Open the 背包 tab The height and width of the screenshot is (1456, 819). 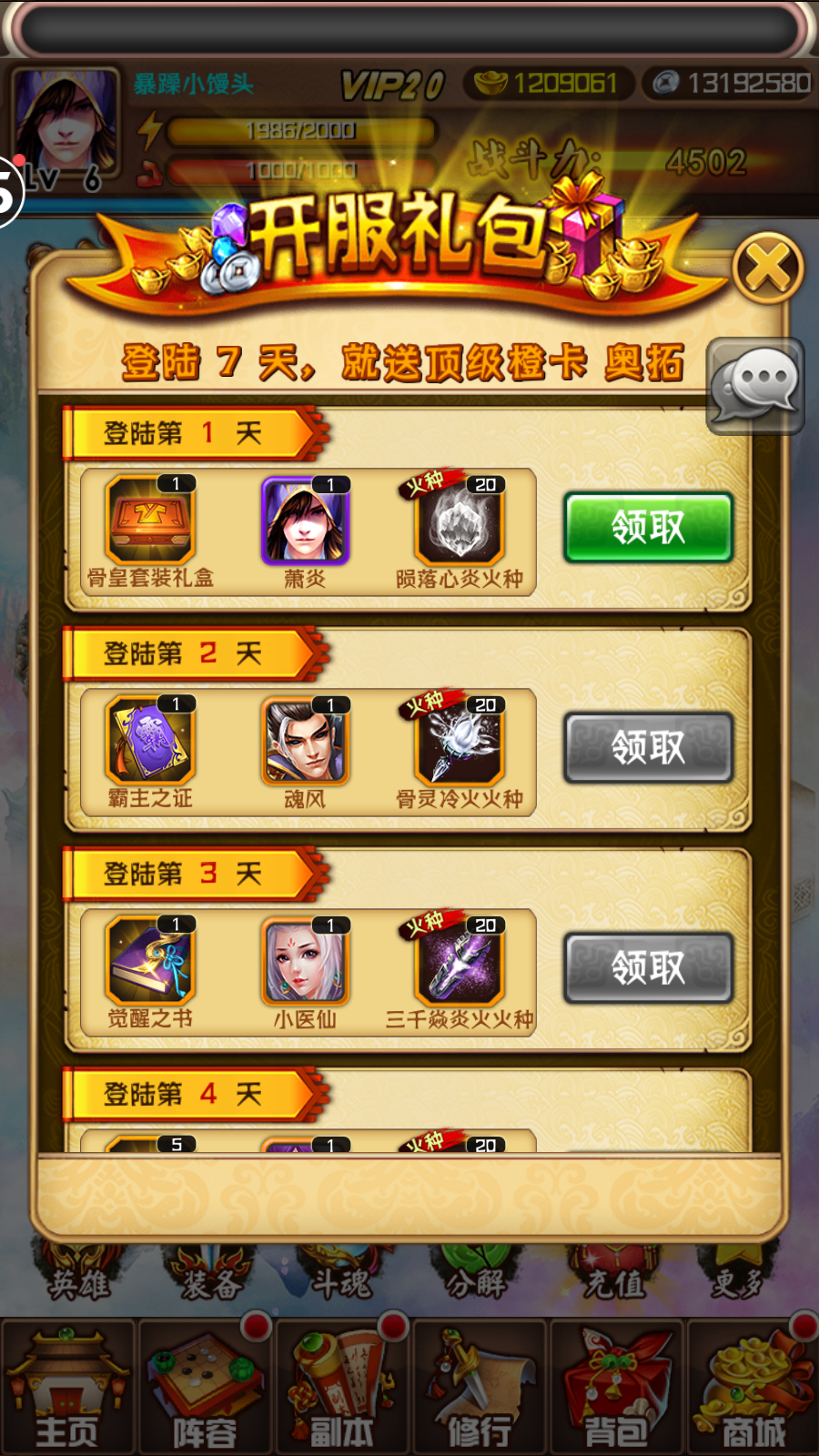tap(616, 1388)
